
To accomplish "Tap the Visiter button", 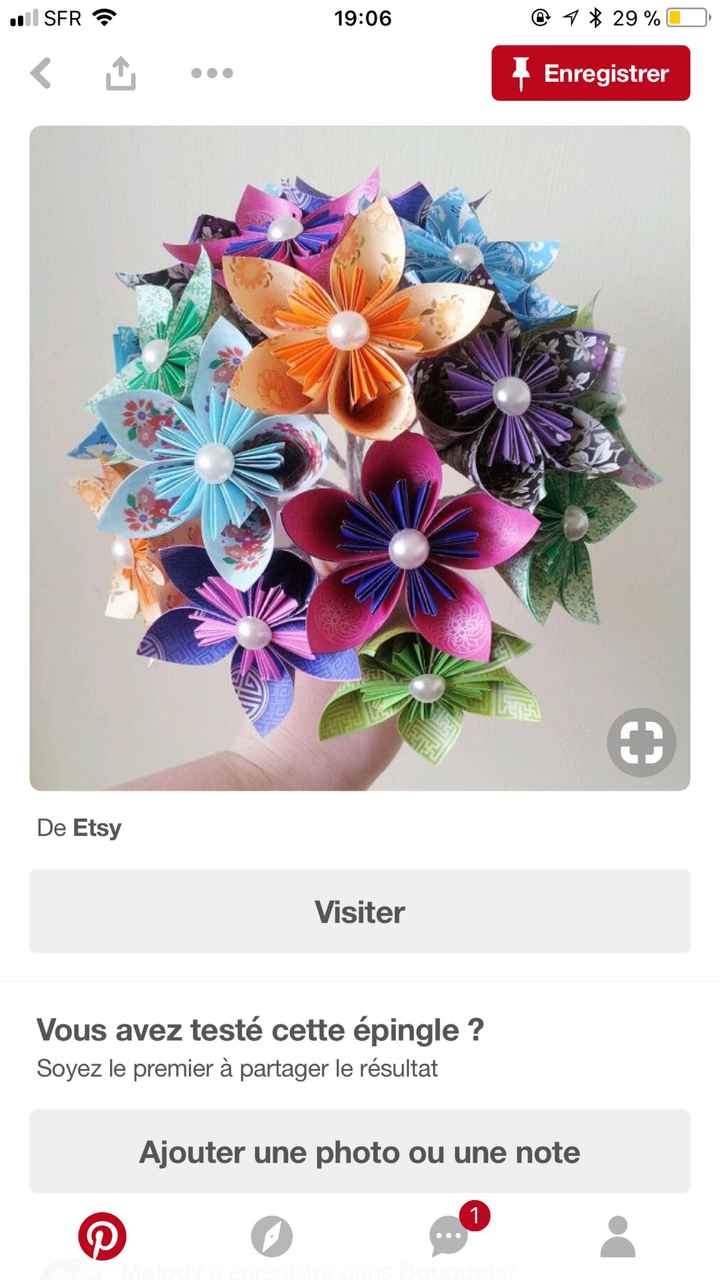I will [x=360, y=911].
